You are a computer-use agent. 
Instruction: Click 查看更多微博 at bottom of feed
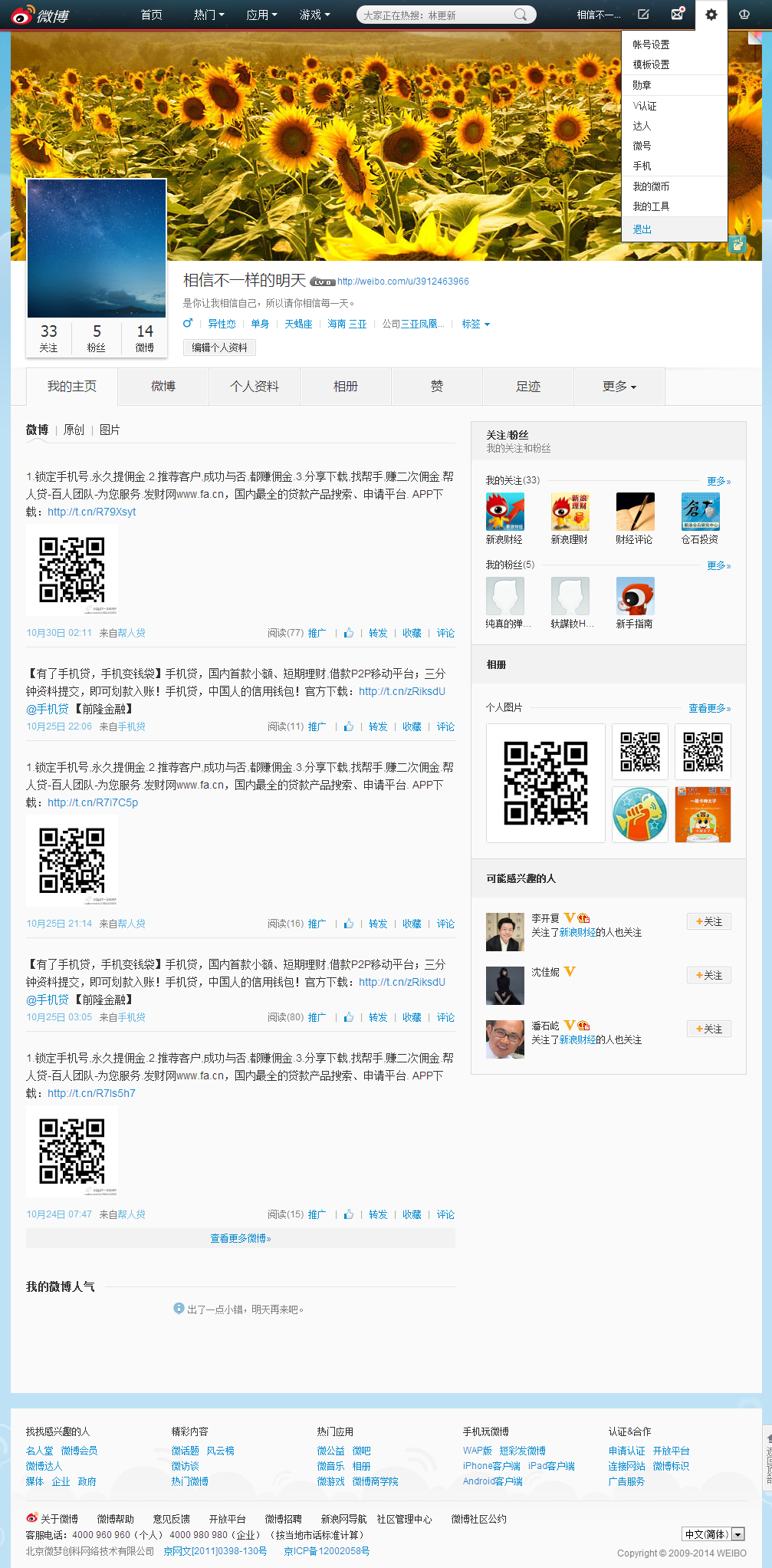(x=240, y=1238)
